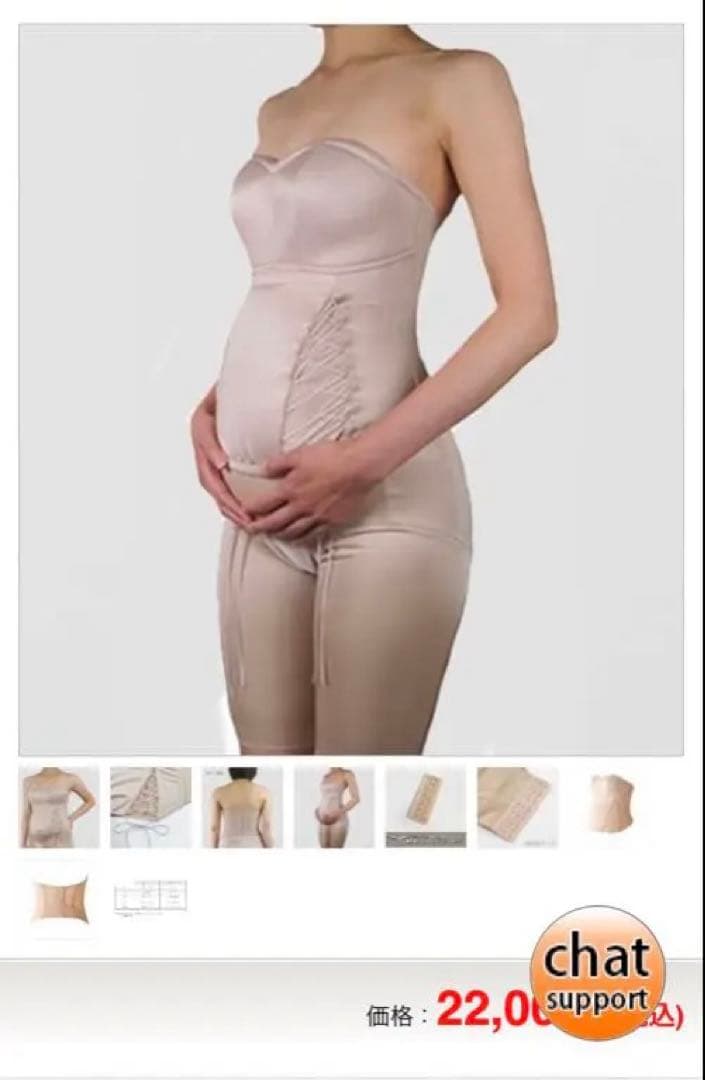
Task: Open the chat support button
Action: coord(597,971)
